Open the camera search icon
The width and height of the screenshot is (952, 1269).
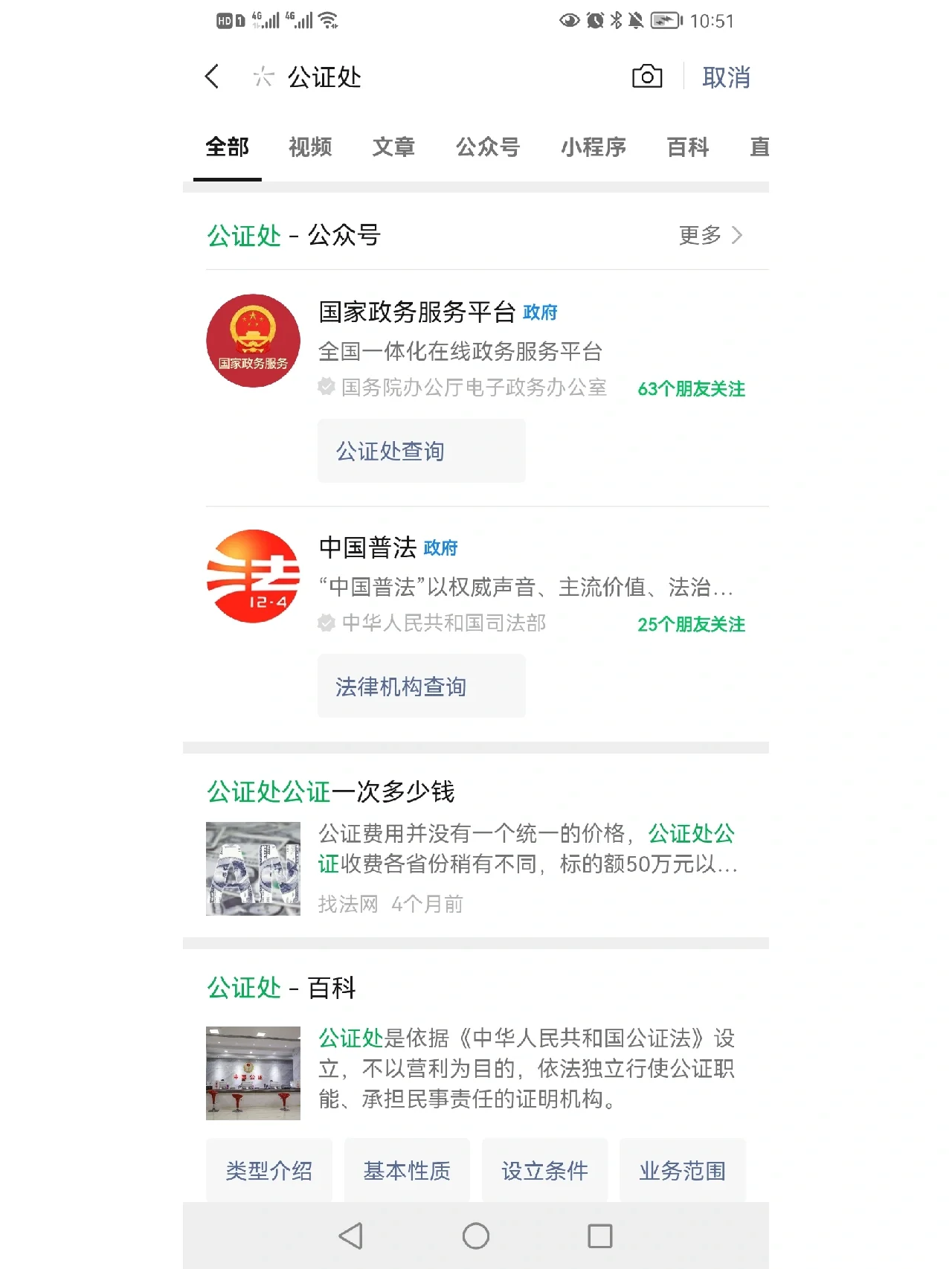tap(646, 77)
